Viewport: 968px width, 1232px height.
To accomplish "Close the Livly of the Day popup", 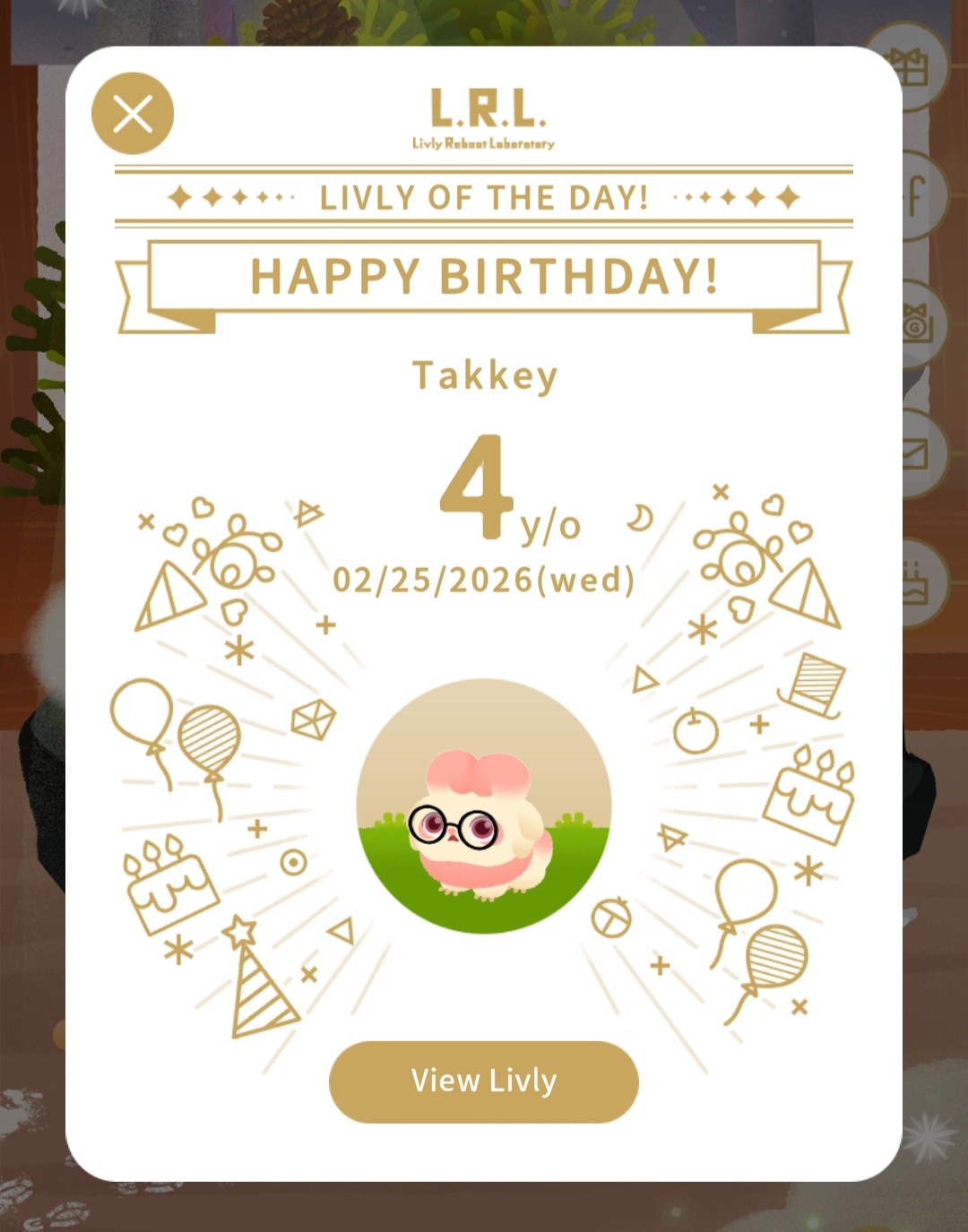I will [133, 114].
